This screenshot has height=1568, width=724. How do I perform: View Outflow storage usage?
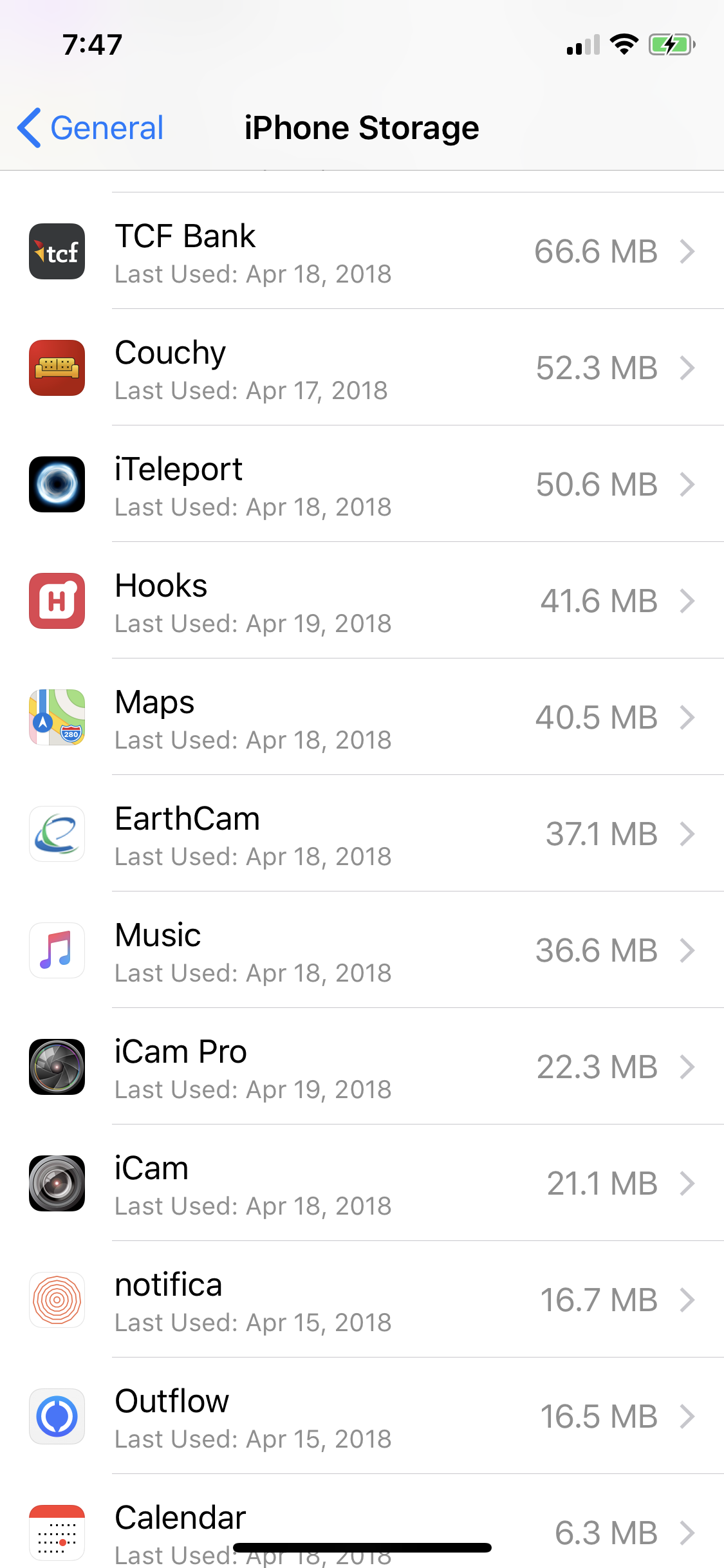pos(362,1416)
